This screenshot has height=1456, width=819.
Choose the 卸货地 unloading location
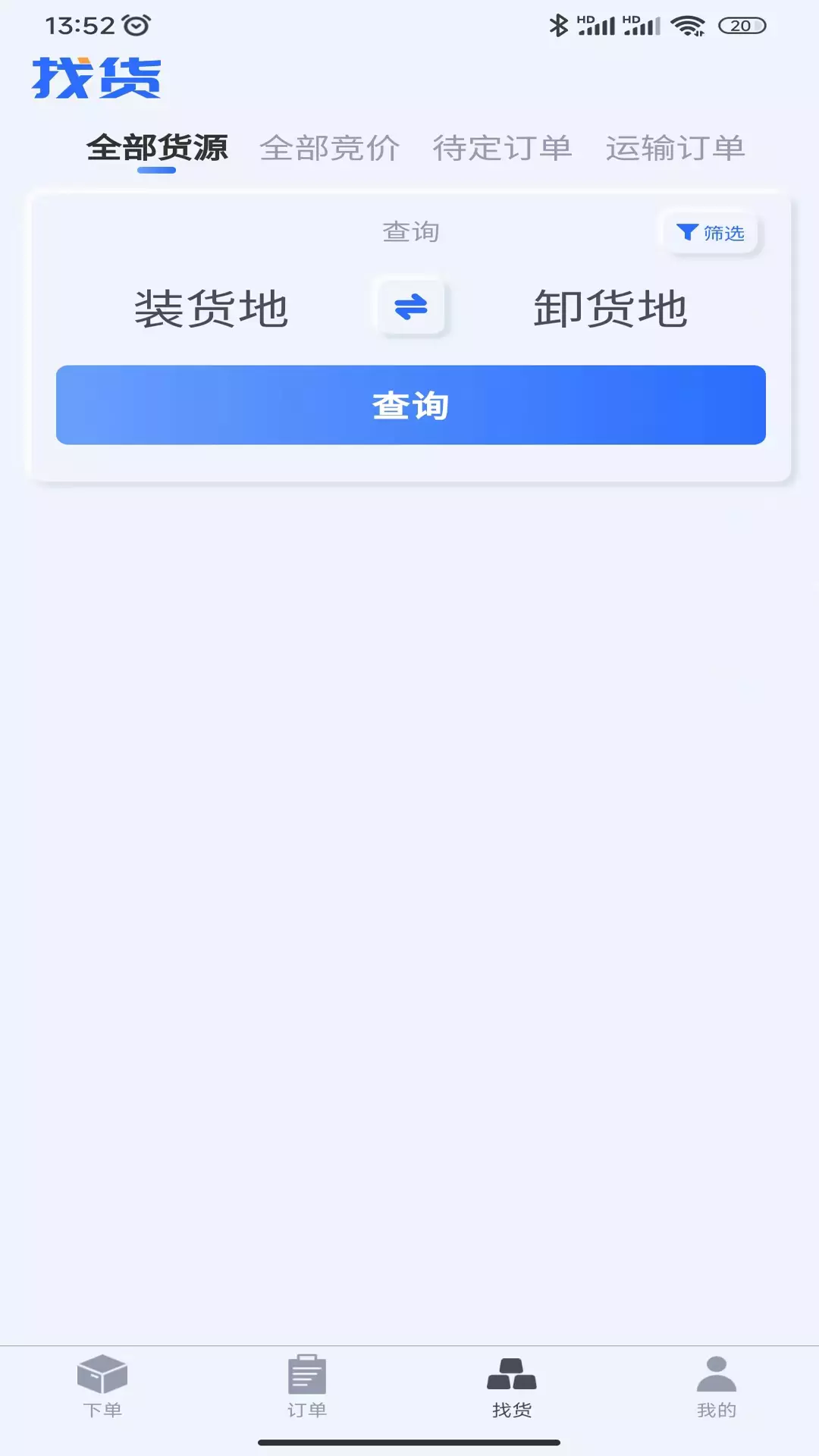coord(610,309)
